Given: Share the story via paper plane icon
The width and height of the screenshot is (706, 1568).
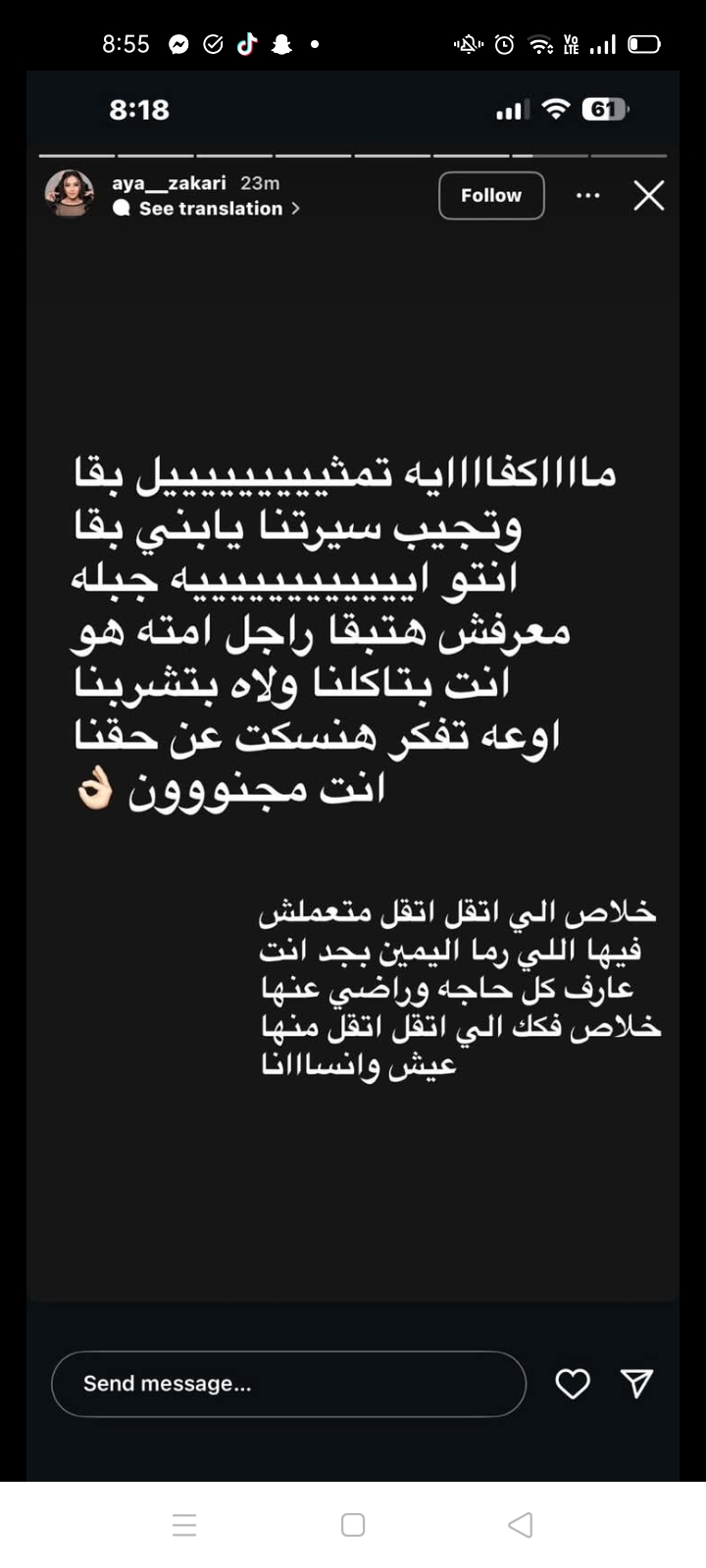Looking at the screenshot, I should [x=637, y=1383].
